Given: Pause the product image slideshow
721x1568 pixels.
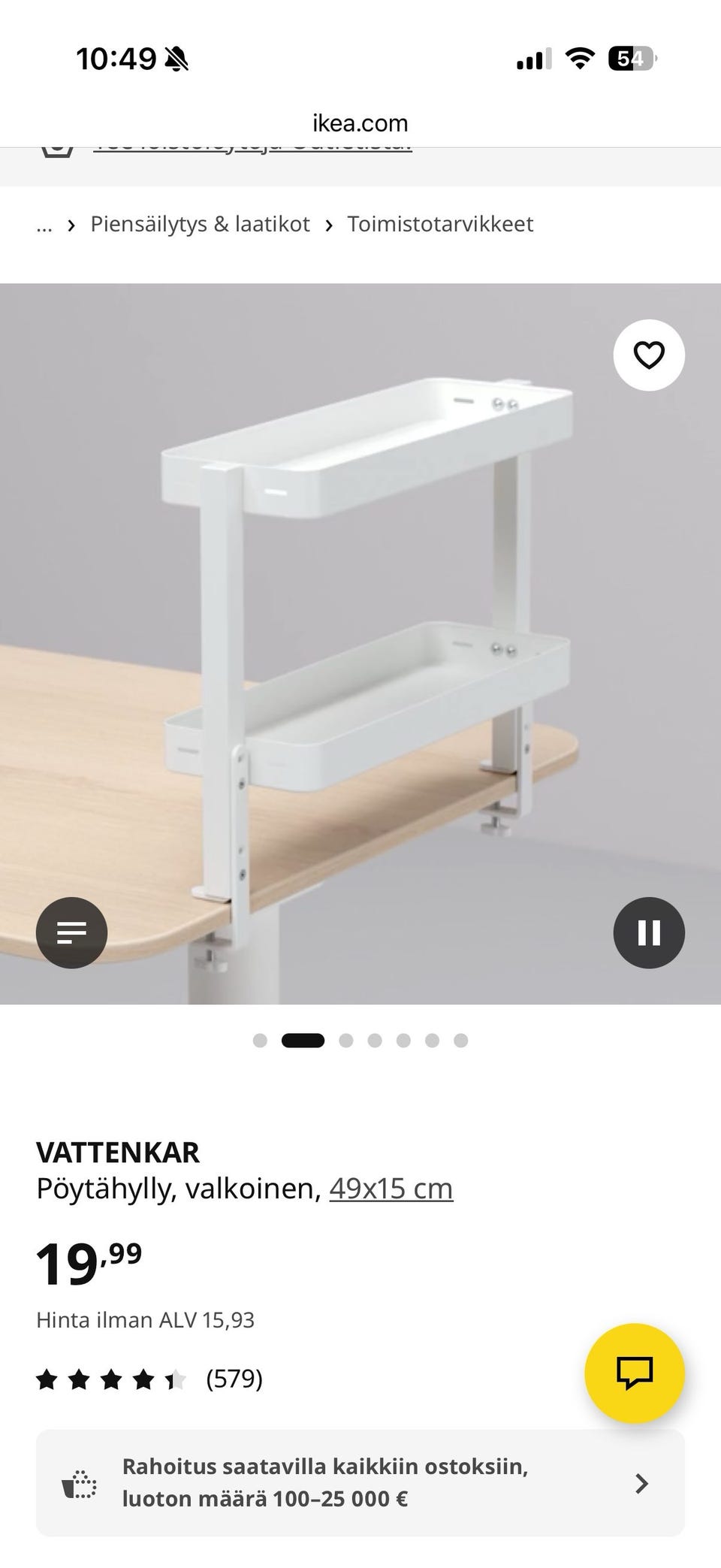Looking at the screenshot, I should [x=649, y=932].
